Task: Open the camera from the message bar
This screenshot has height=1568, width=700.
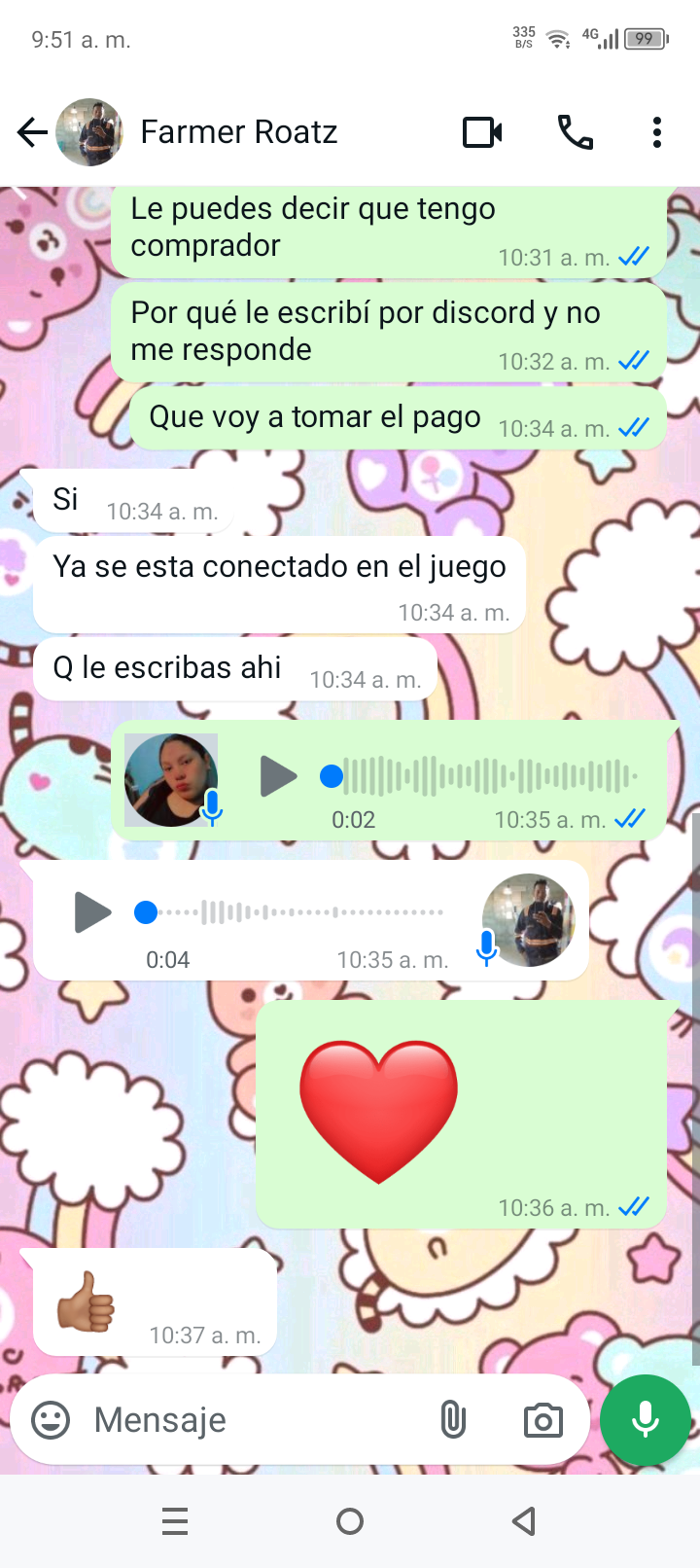Action: 542,1420
